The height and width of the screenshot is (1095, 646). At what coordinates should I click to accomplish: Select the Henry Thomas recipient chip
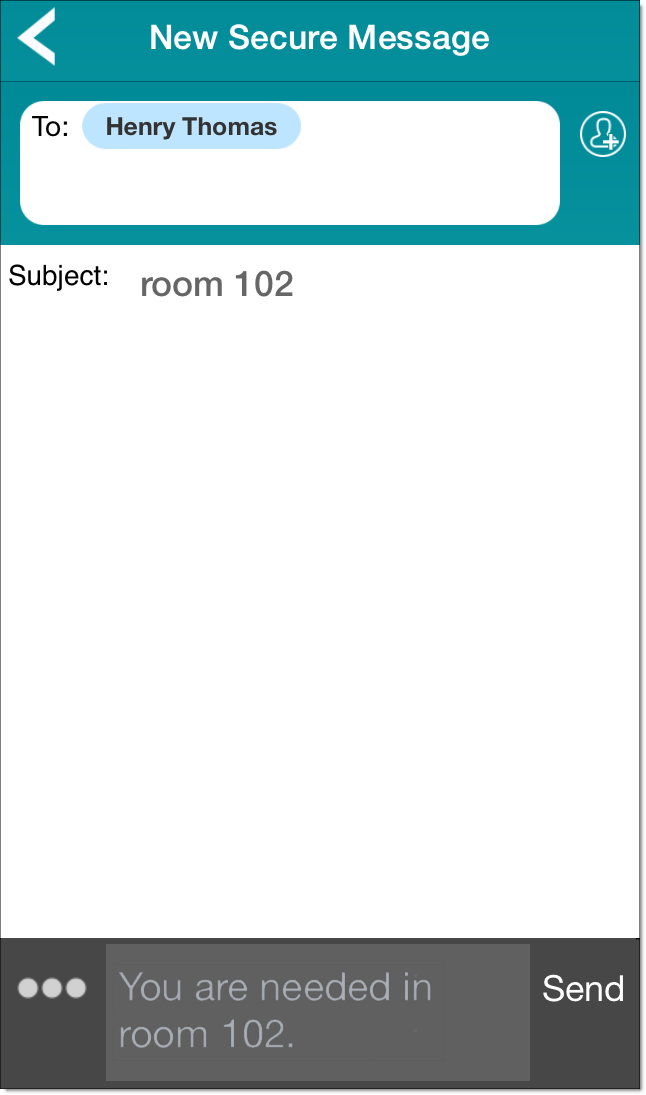pos(191,127)
